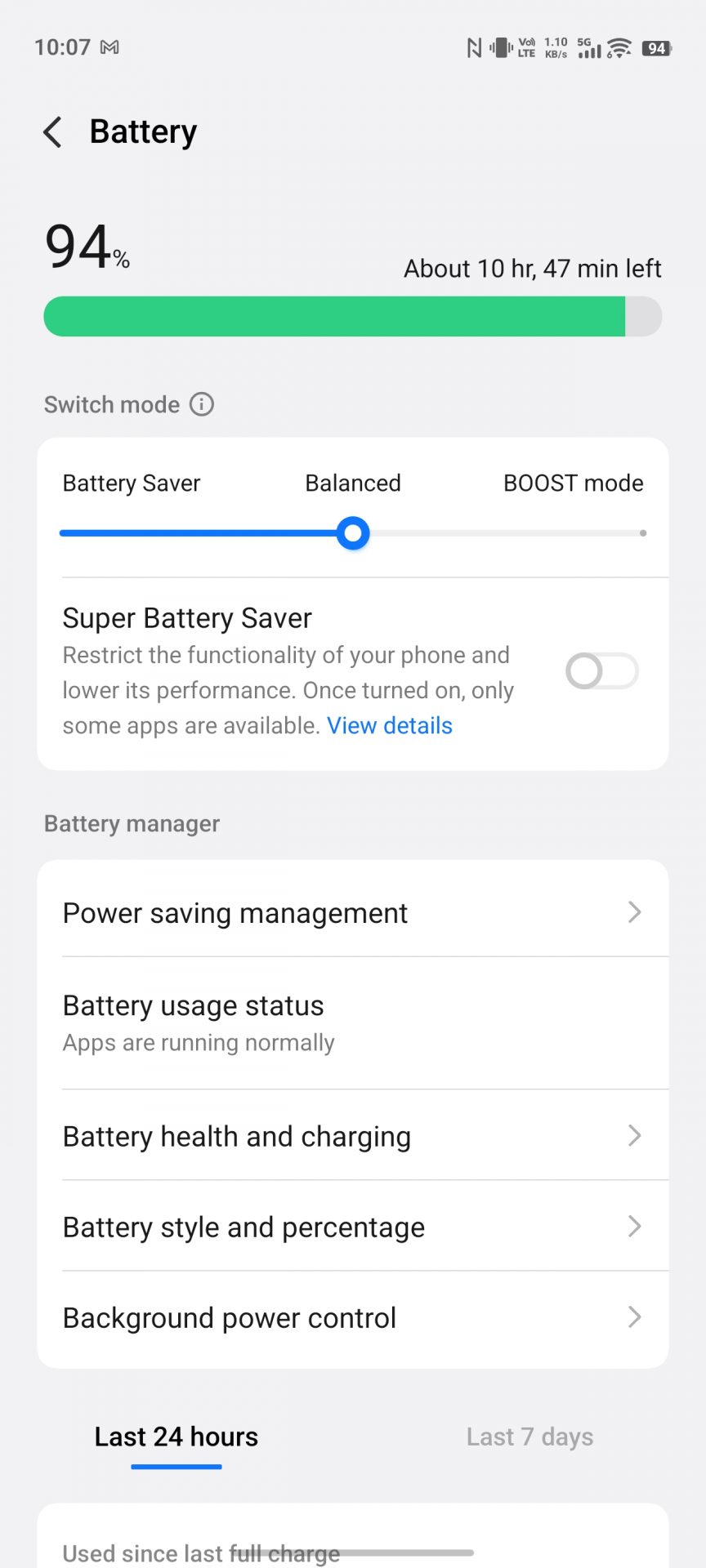Open Power saving management
The width and height of the screenshot is (706, 1568).
click(353, 913)
